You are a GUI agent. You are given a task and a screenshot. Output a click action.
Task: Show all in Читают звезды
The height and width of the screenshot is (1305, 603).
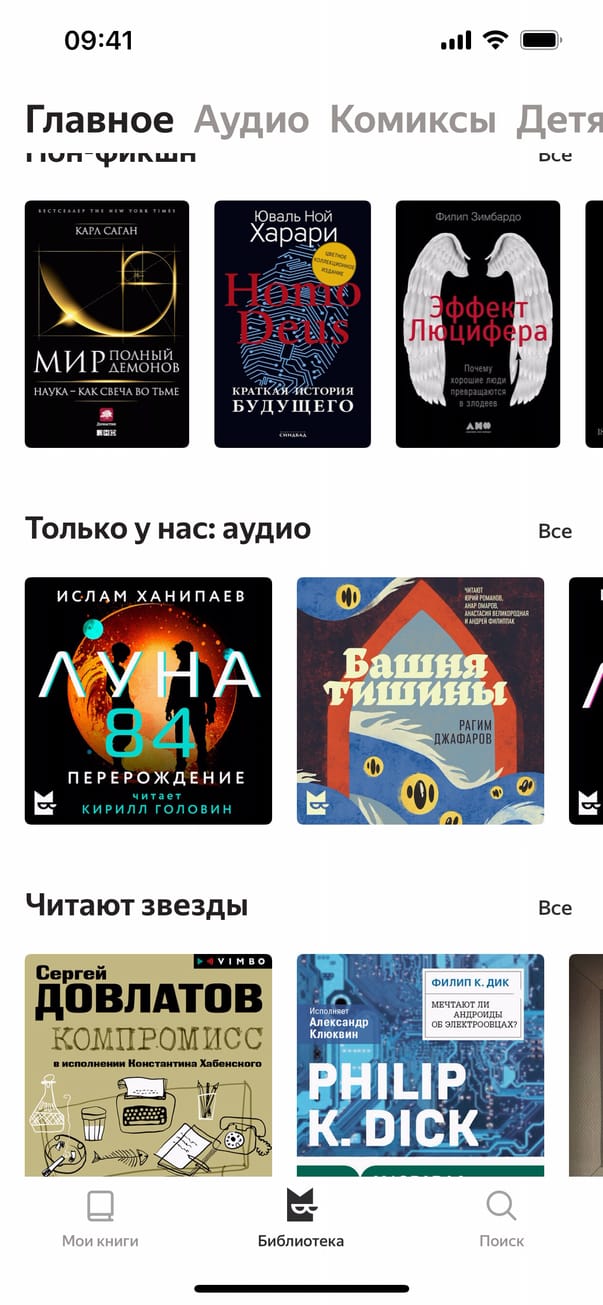[554, 908]
